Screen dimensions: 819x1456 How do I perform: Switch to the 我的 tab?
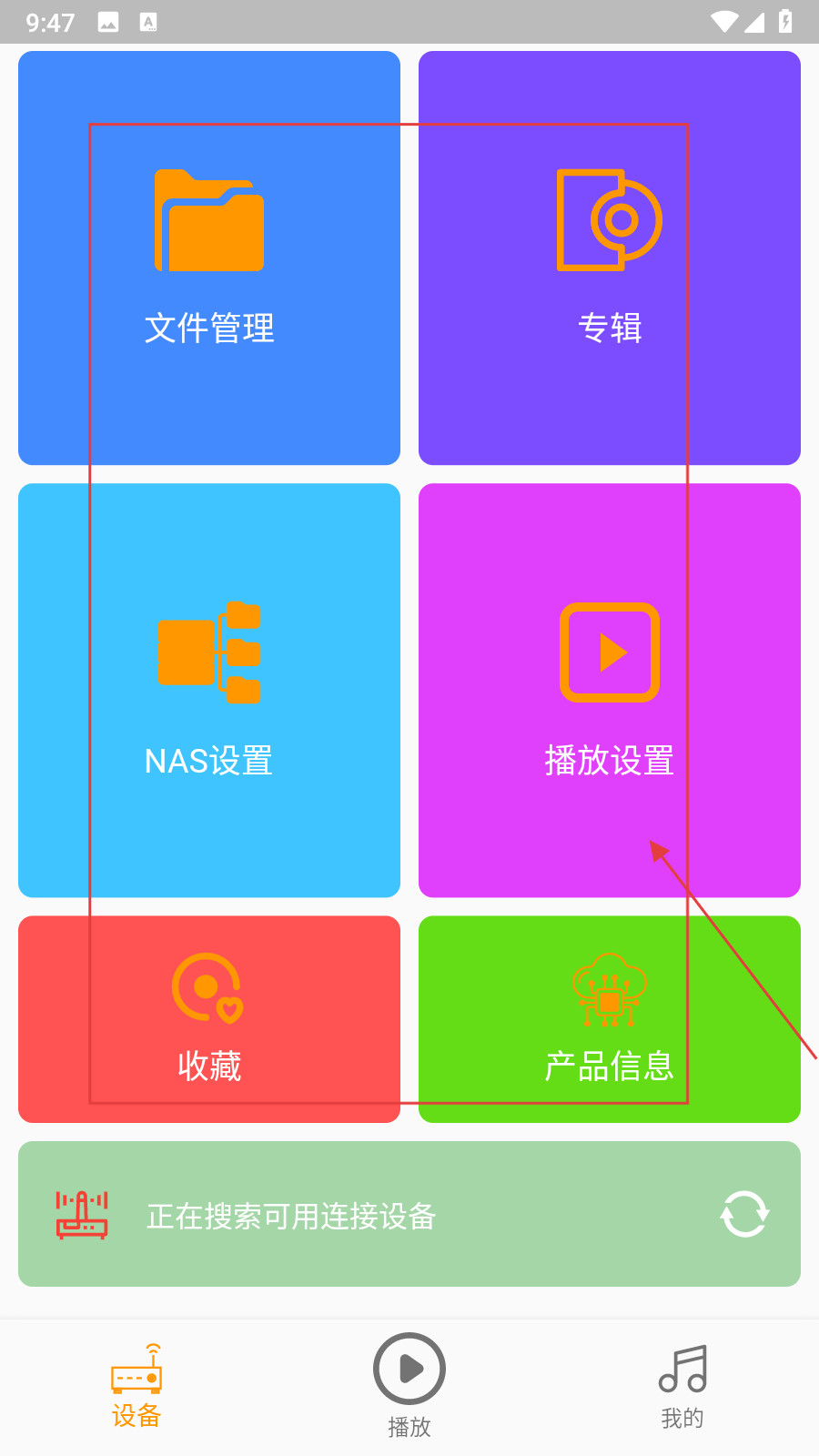point(682,1385)
